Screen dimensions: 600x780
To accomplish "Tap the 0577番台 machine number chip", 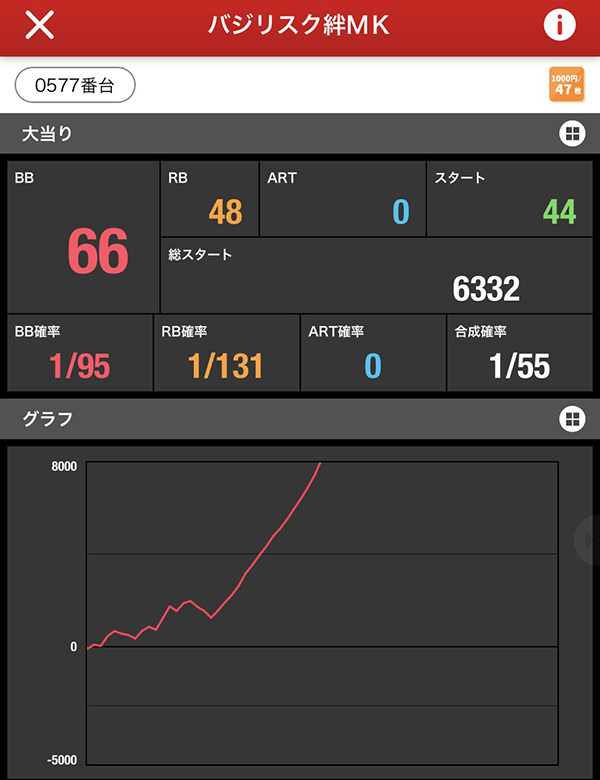I will coord(75,85).
